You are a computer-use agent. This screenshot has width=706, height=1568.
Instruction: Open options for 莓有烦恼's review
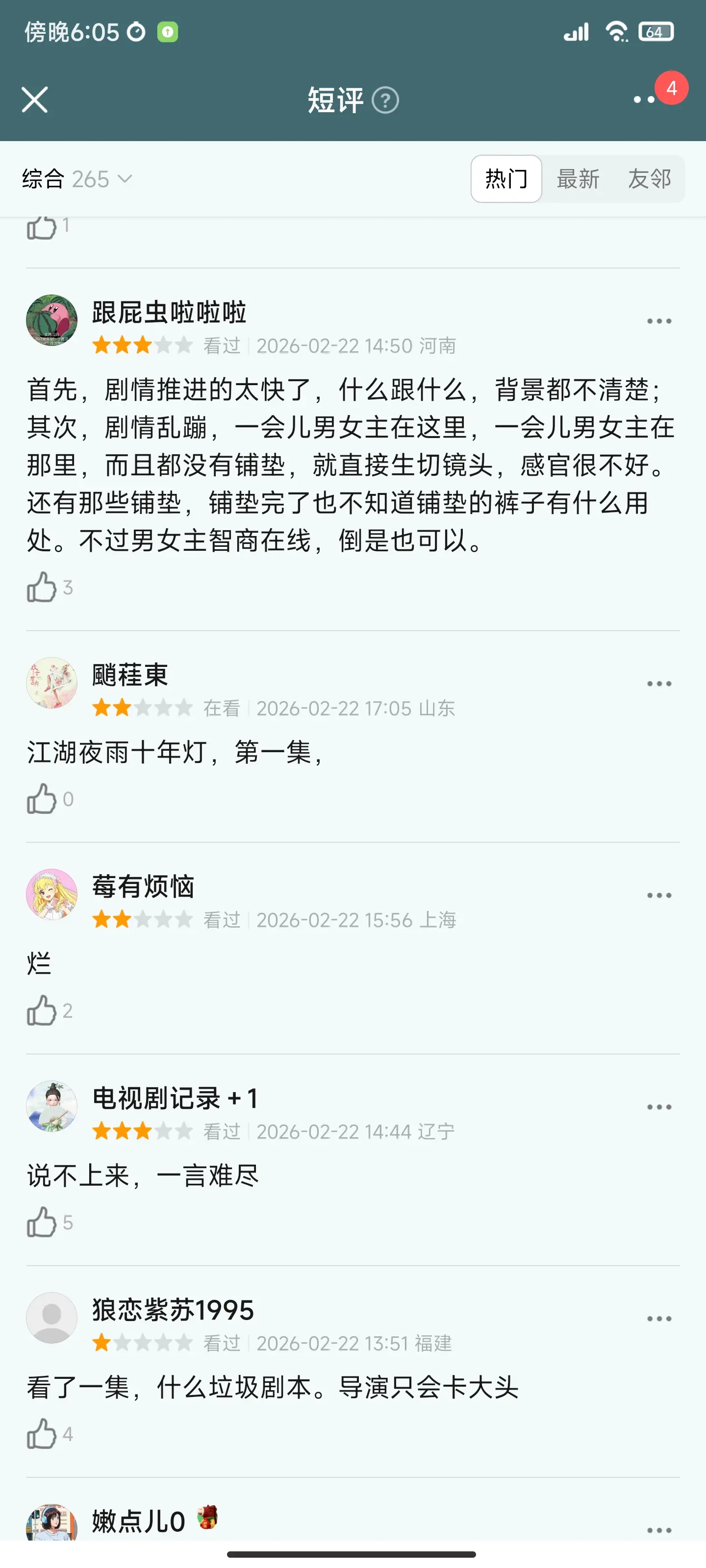tap(658, 895)
